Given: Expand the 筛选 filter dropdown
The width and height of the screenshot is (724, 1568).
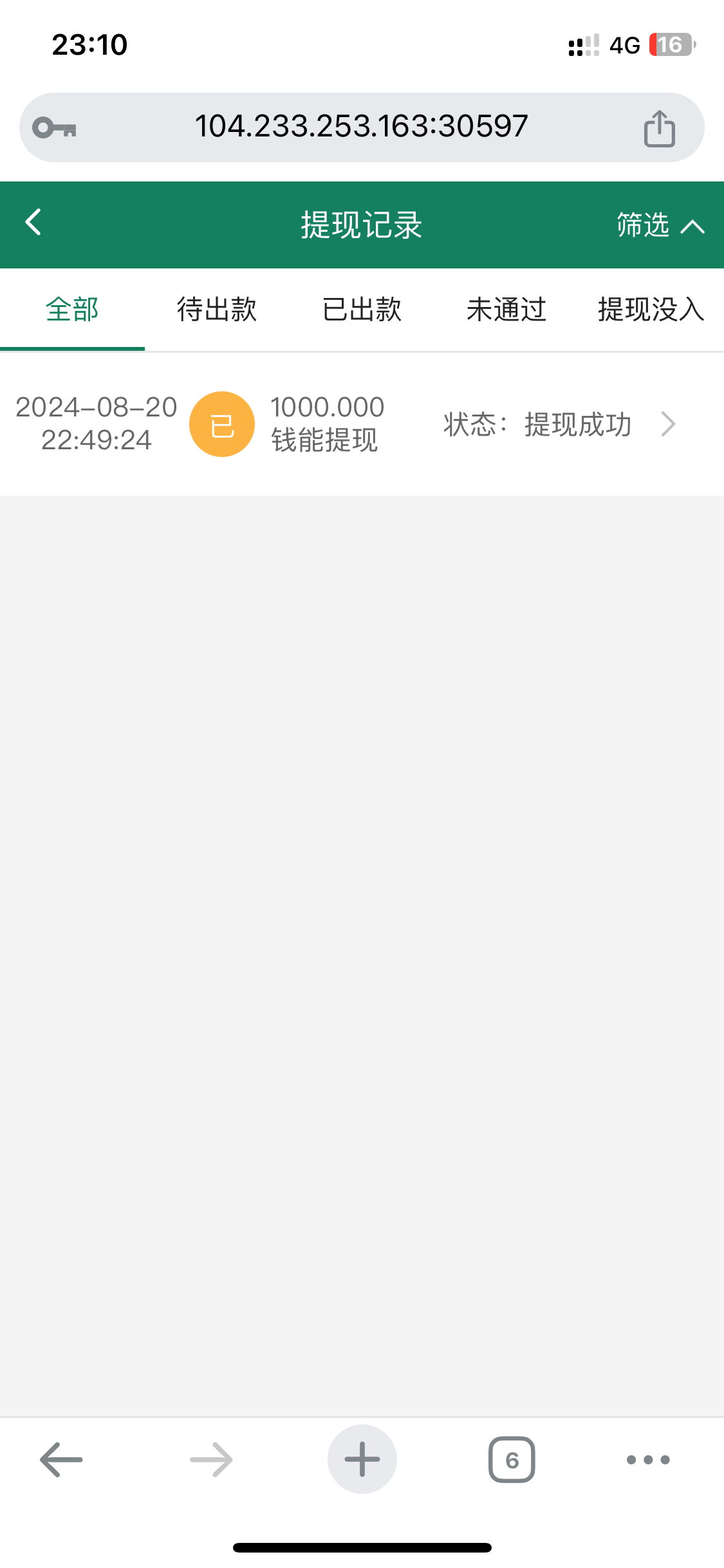Looking at the screenshot, I should [x=660, y=225].
